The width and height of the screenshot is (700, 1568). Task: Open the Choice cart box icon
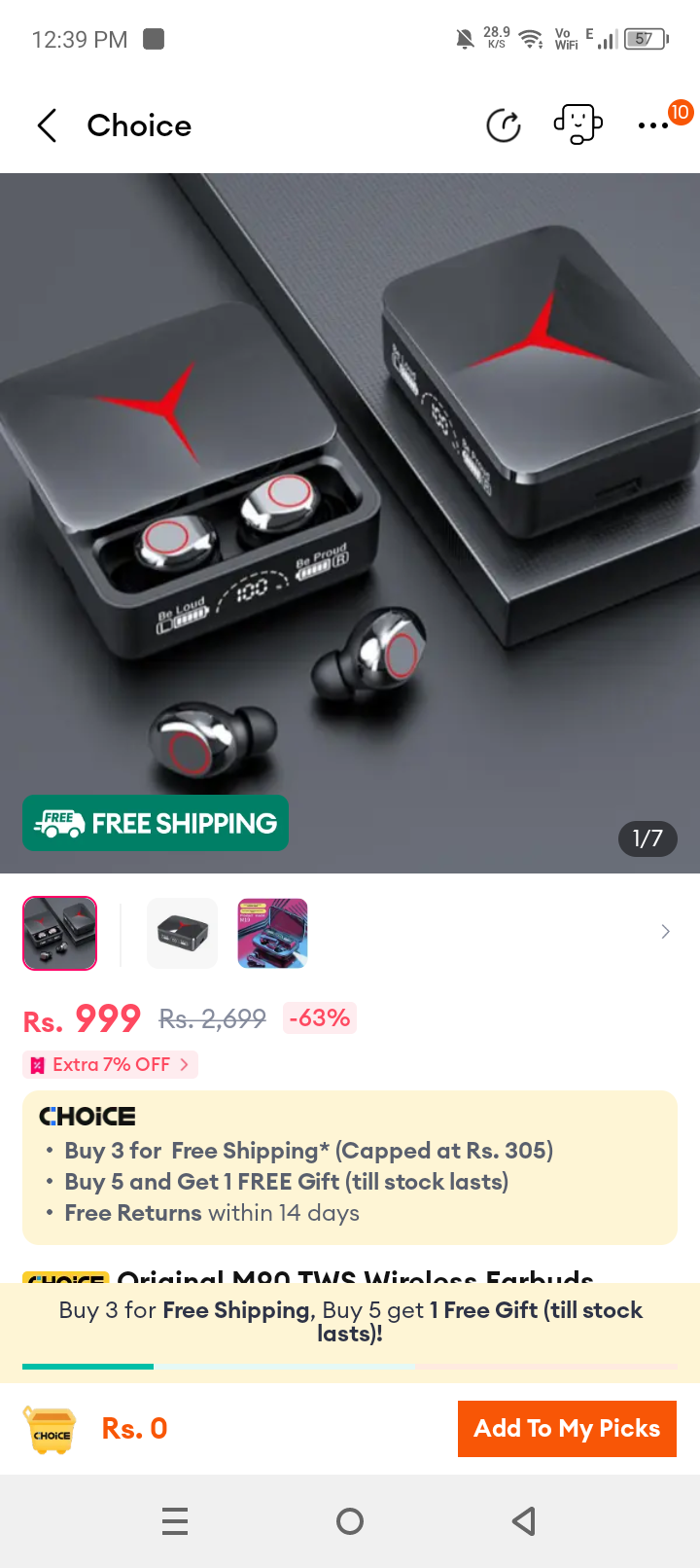[x=50, y=1429]
